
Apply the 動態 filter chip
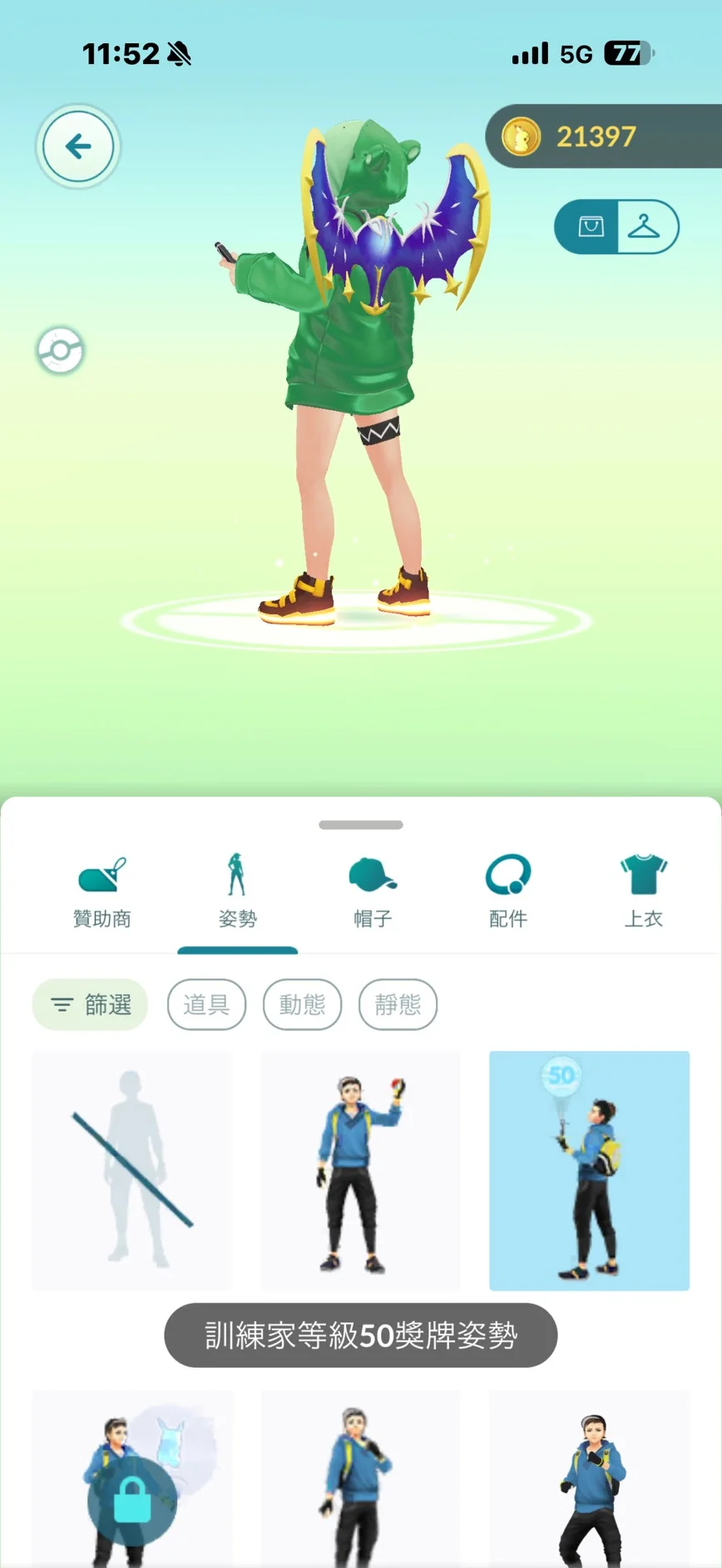click(302, 1005)
